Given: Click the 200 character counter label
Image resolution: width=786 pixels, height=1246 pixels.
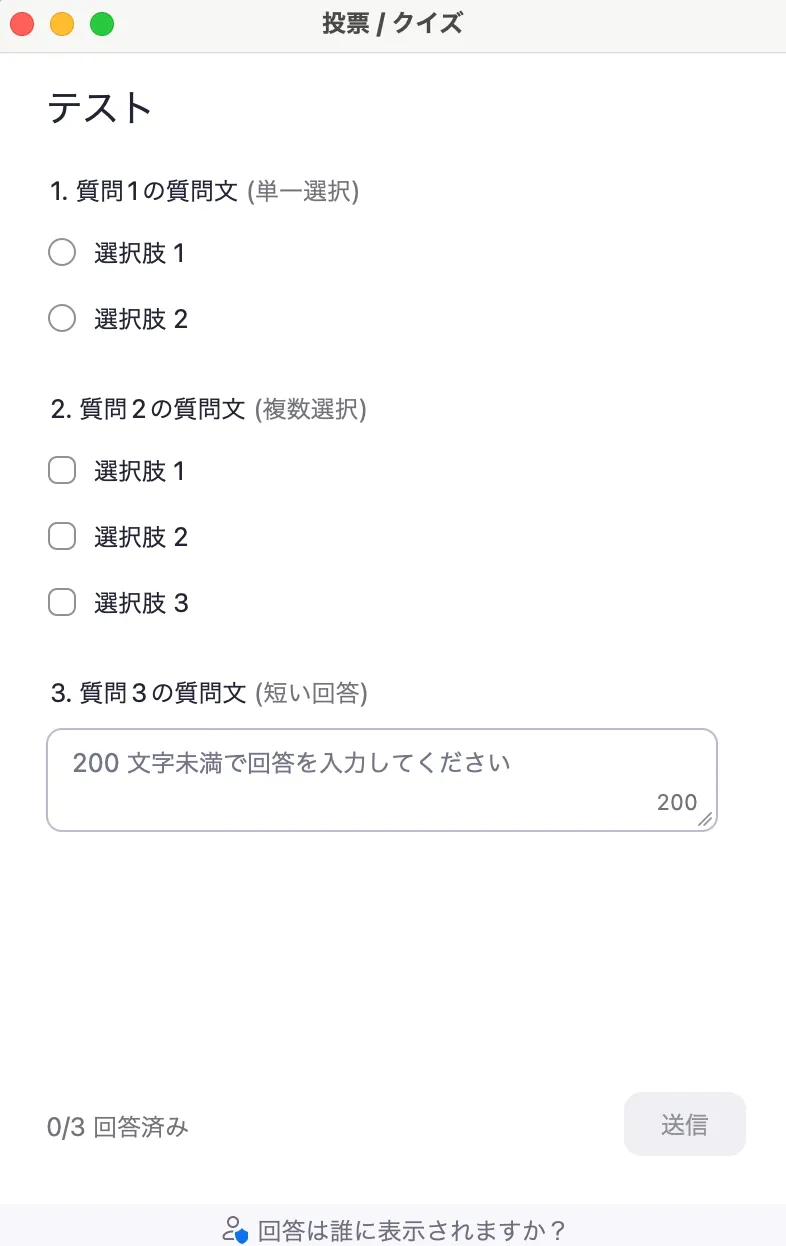Looking at the screenshot, I should pyautogui.click(x=676, y=801).
